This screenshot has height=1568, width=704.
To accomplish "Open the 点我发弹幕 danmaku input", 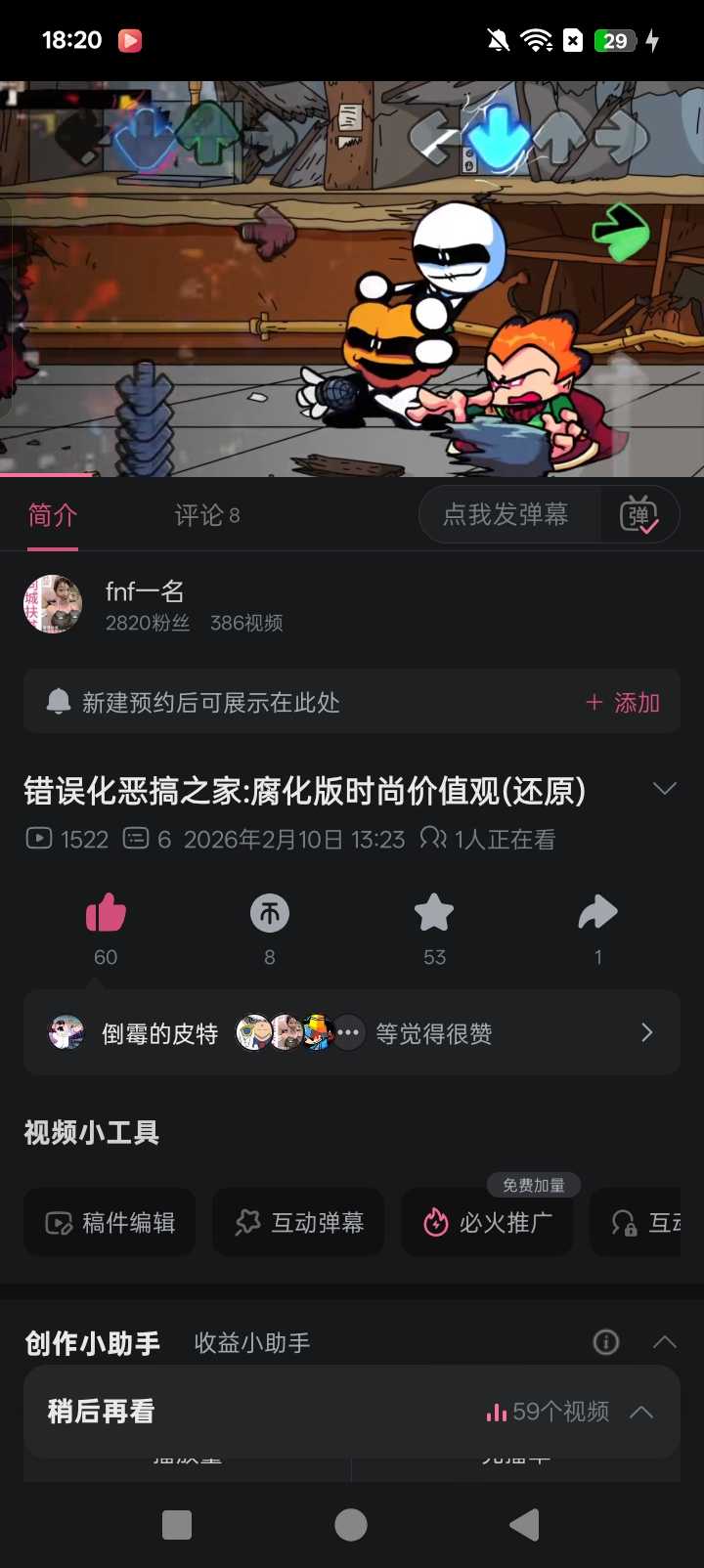I will (x=506, y=515).
